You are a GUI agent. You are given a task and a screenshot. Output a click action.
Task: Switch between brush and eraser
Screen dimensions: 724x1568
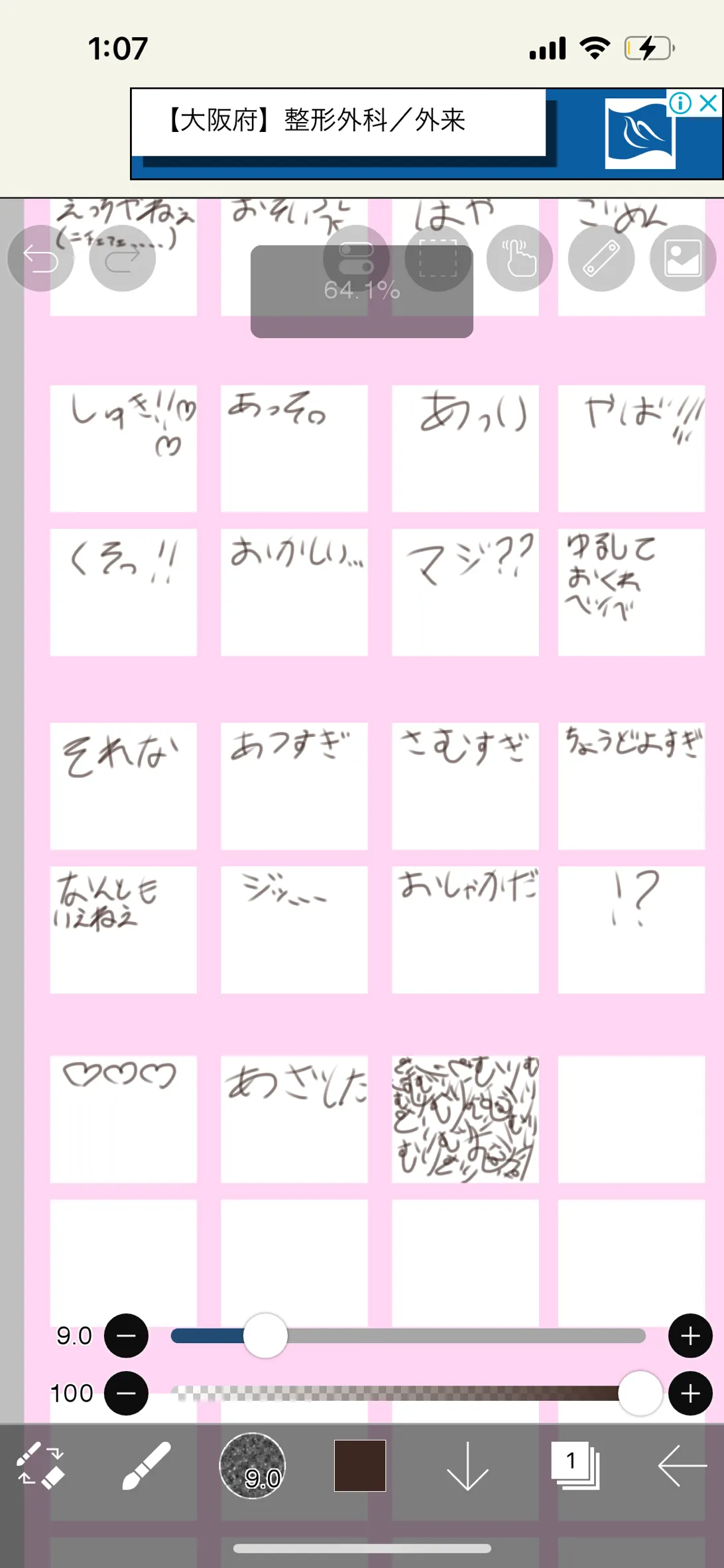tap(40, 1465)
